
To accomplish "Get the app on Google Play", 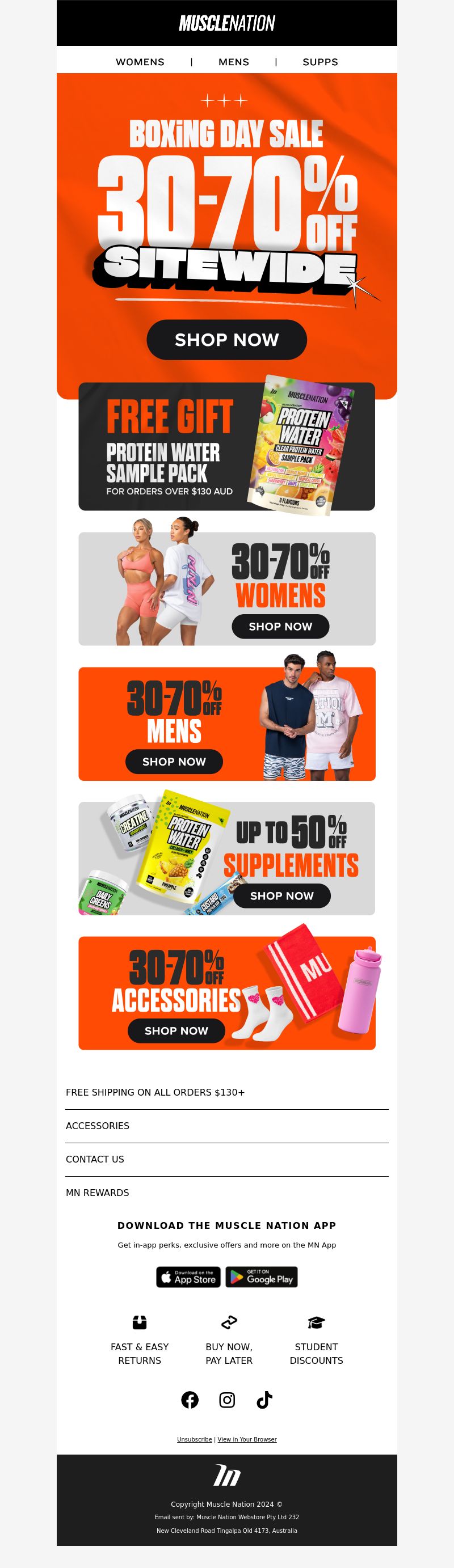I will (x=262, y=1277).
